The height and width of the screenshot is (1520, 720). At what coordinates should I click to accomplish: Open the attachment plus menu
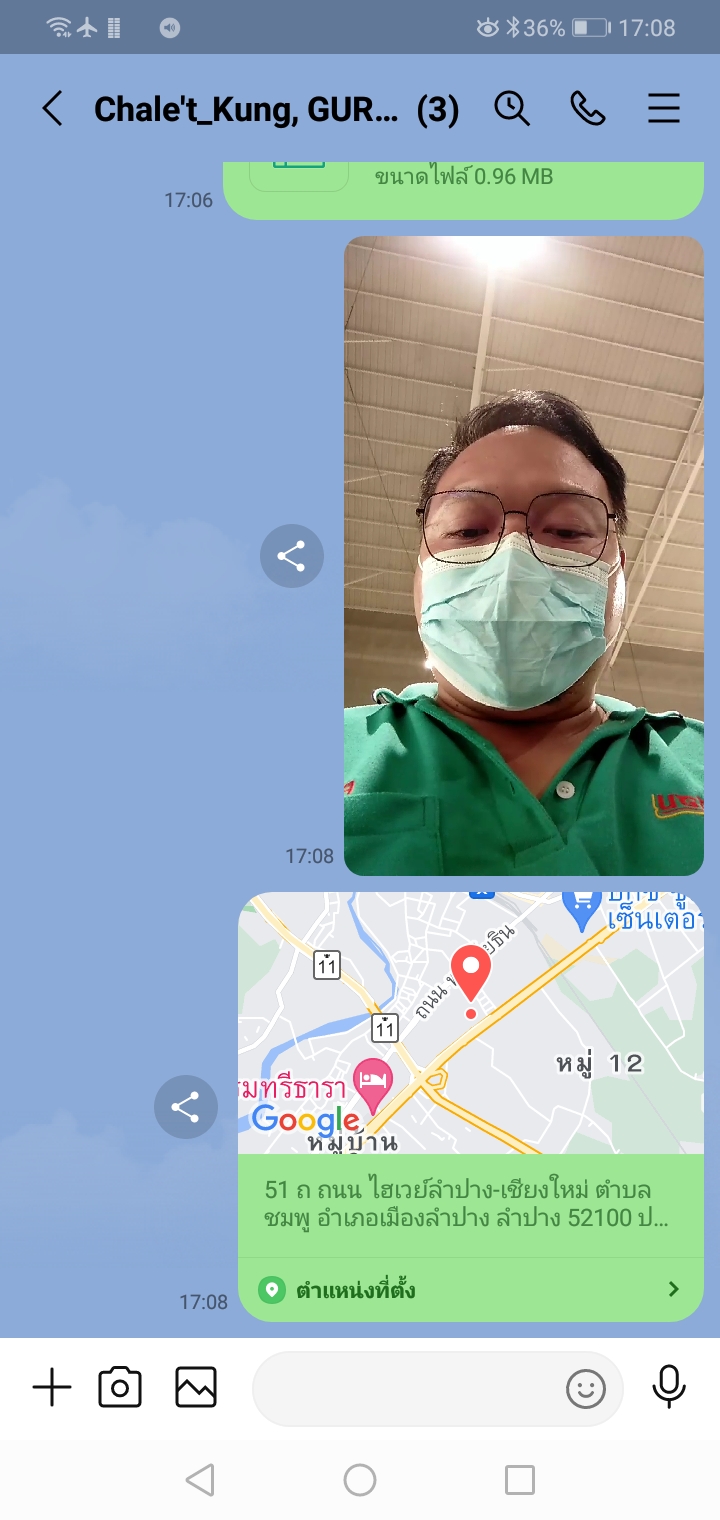pyautogui.click(x=52, y=1388)
